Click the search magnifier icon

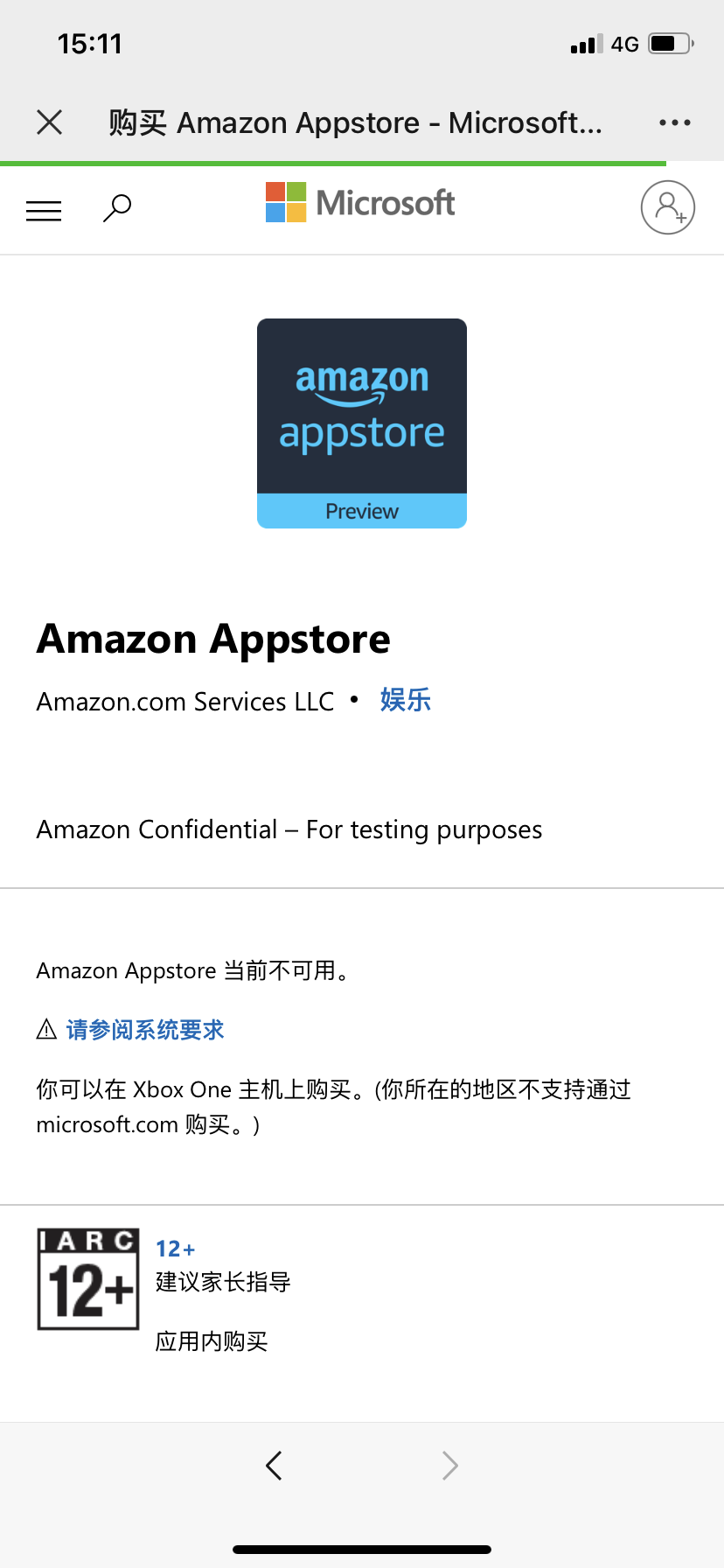[x=116, y=208]
